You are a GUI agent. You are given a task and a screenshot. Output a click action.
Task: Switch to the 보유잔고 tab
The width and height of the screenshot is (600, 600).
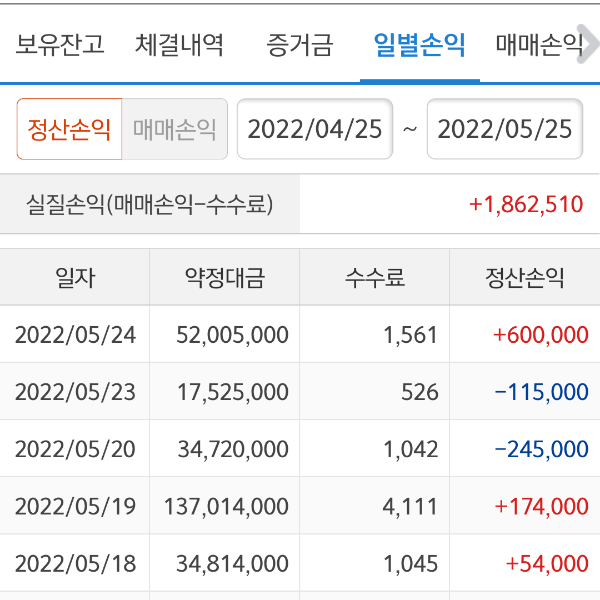pos(60,45)
